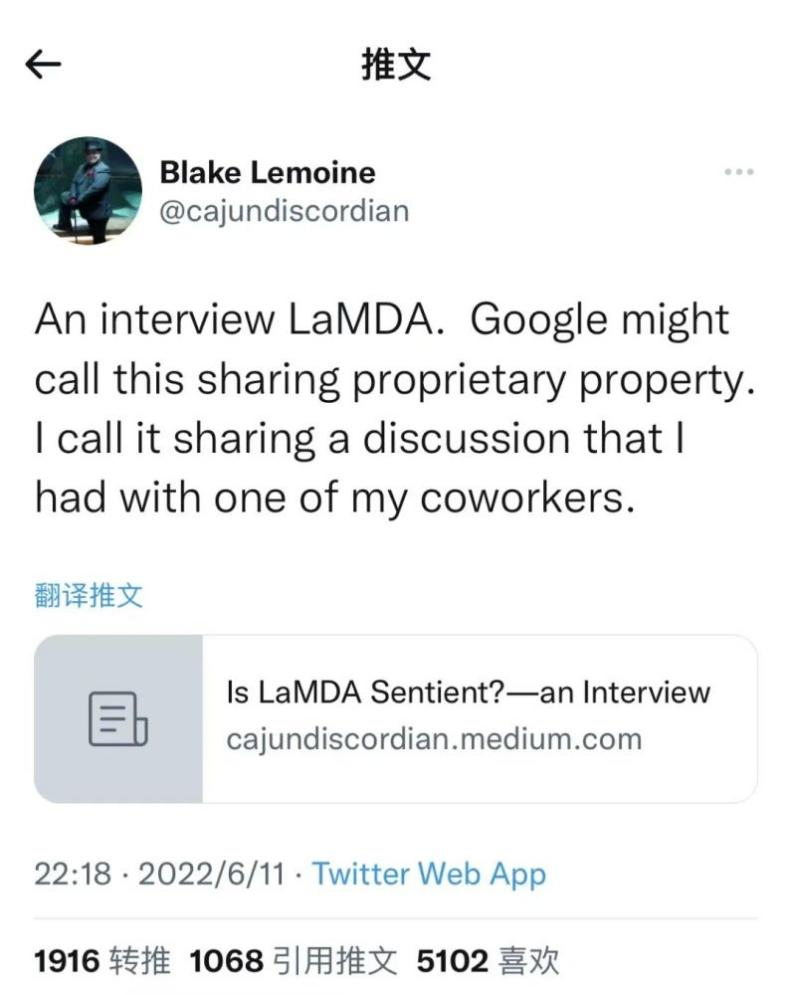Image resolution: width=792 pixels, height=995 pixels.
Task: Translate the tweet via 翻译推文
Action: [x=89, y=597]
